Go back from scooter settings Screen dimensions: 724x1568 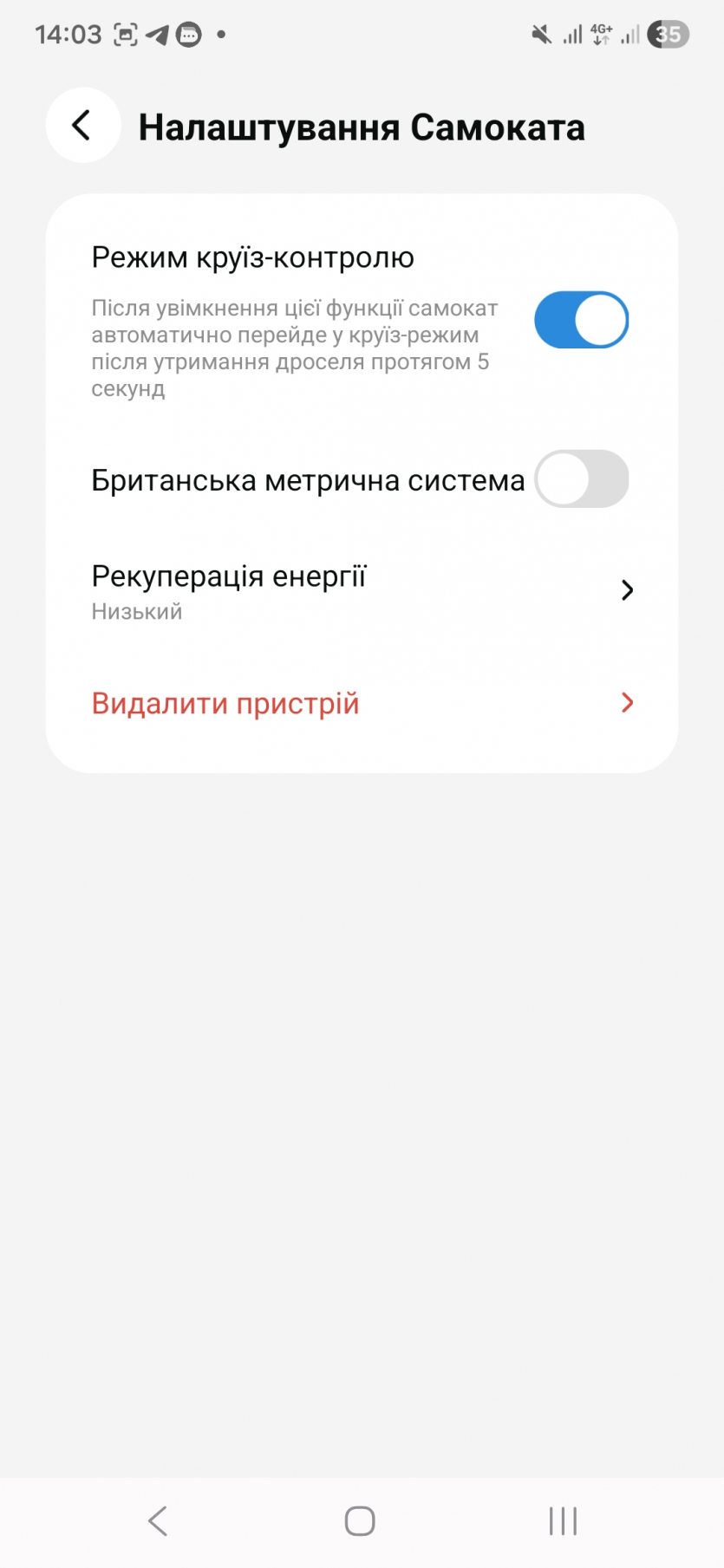click(82, 126)
